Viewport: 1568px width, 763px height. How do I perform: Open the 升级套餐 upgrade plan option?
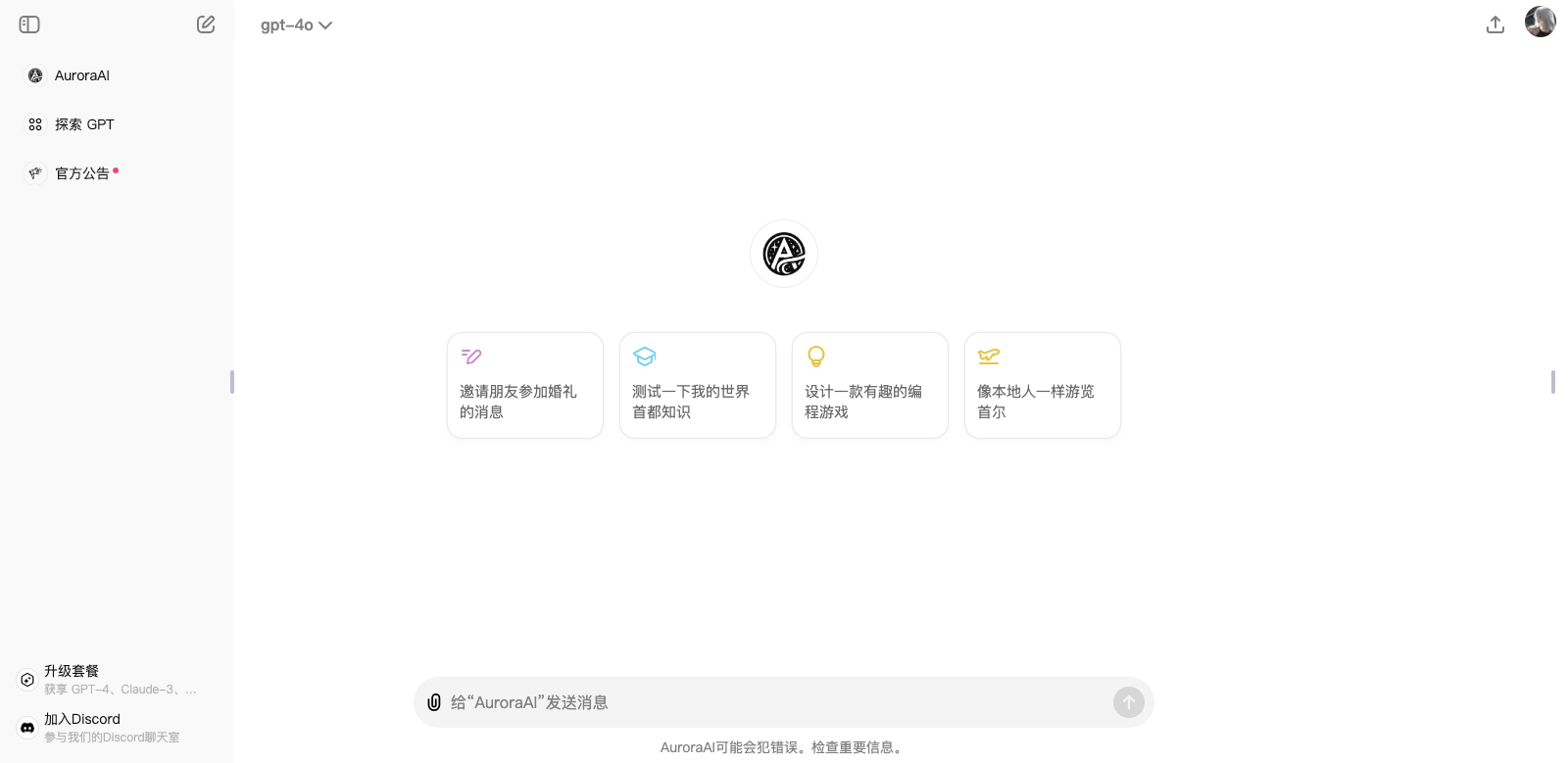point(108,680)
